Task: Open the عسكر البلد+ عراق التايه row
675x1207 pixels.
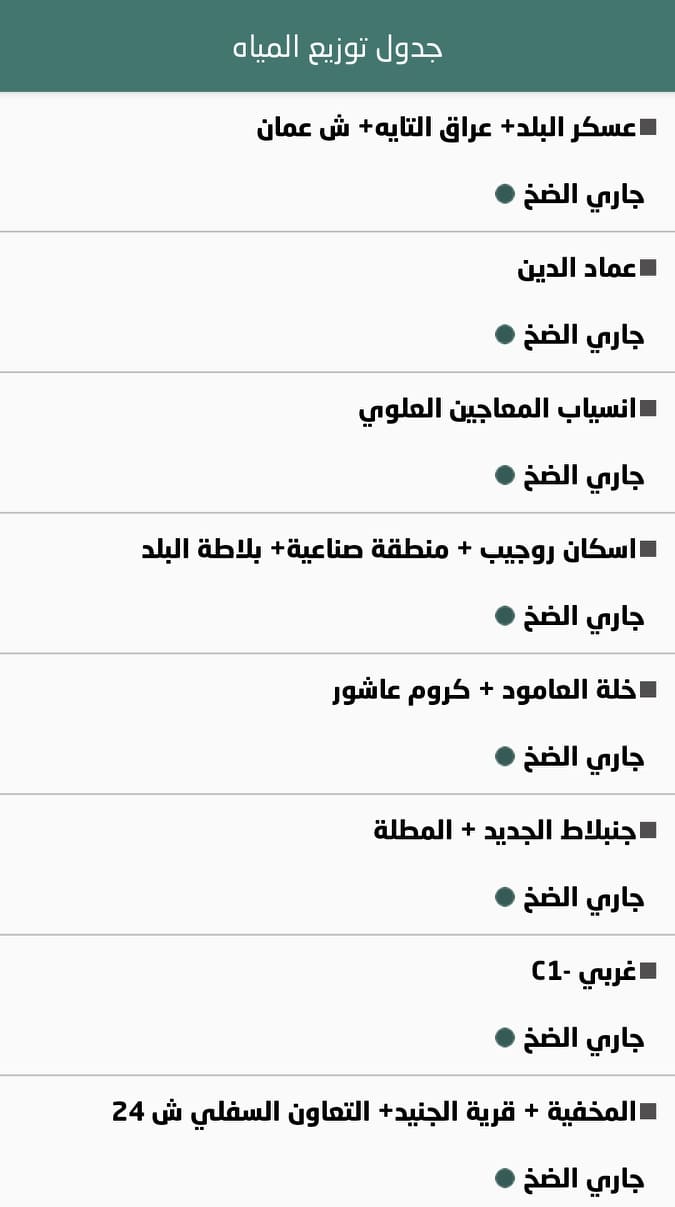Action: pos(446,129)
